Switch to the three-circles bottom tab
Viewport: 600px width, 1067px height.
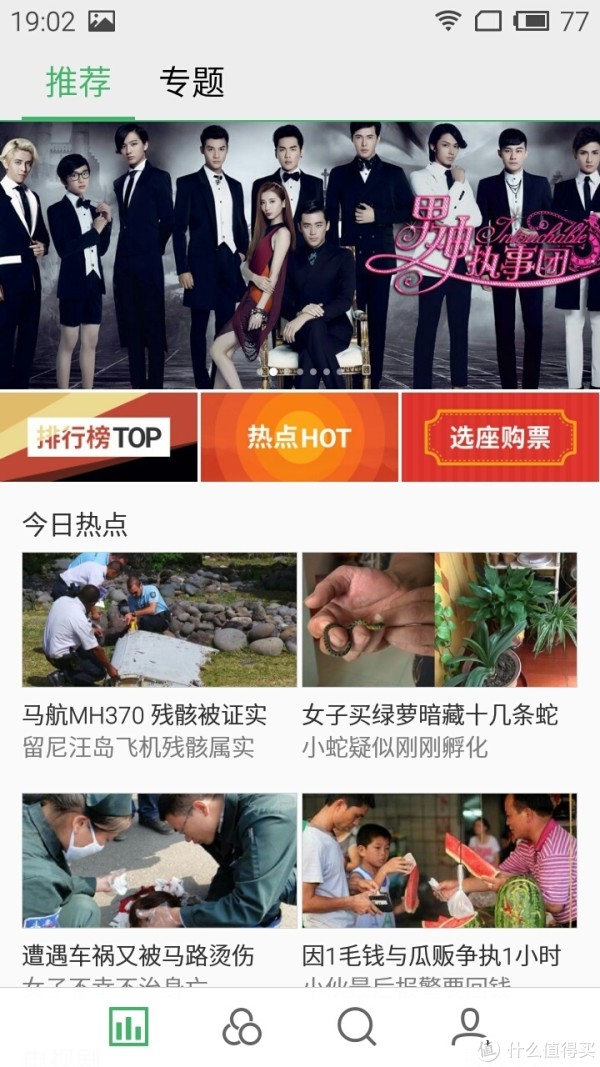point(242,1026)
